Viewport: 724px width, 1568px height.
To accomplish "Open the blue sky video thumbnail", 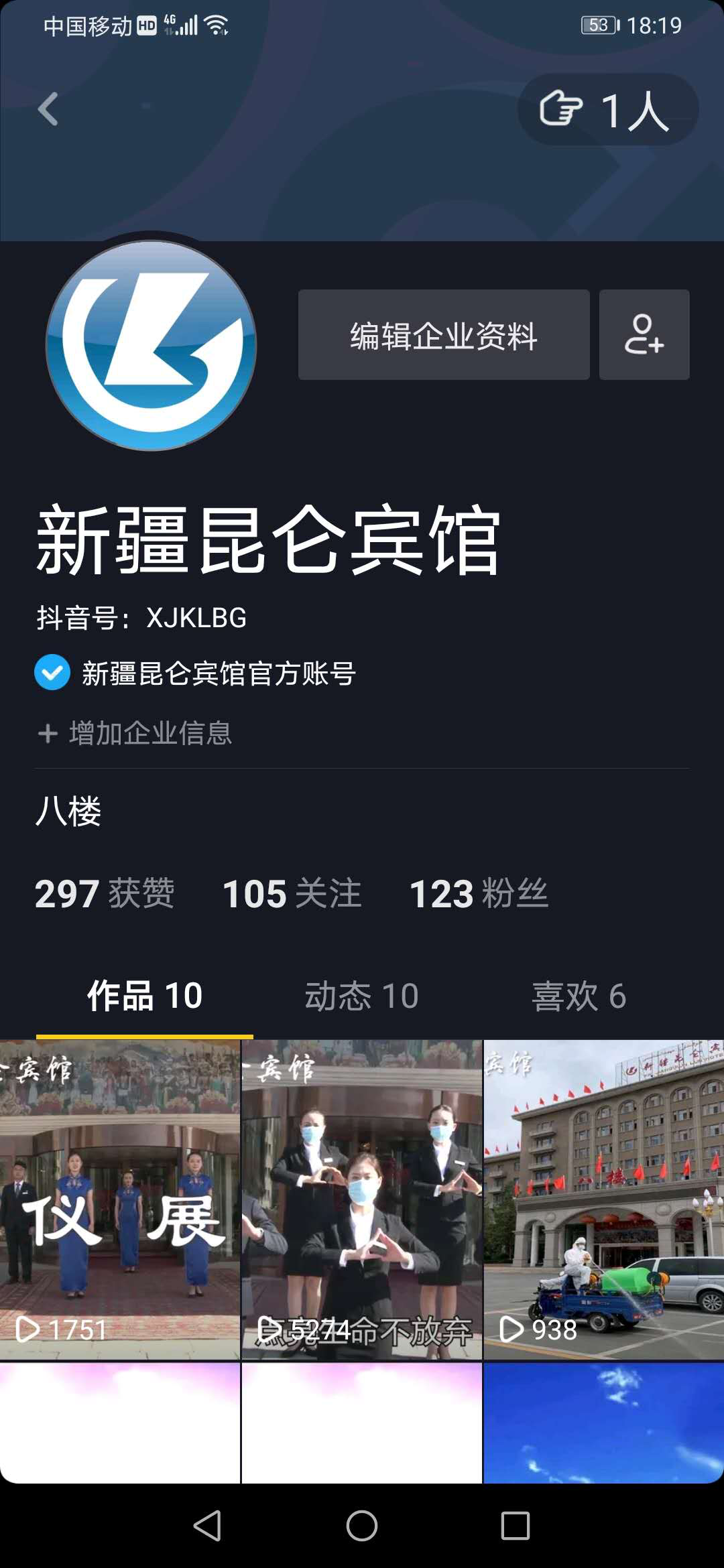I will [x=603, y=1422].
